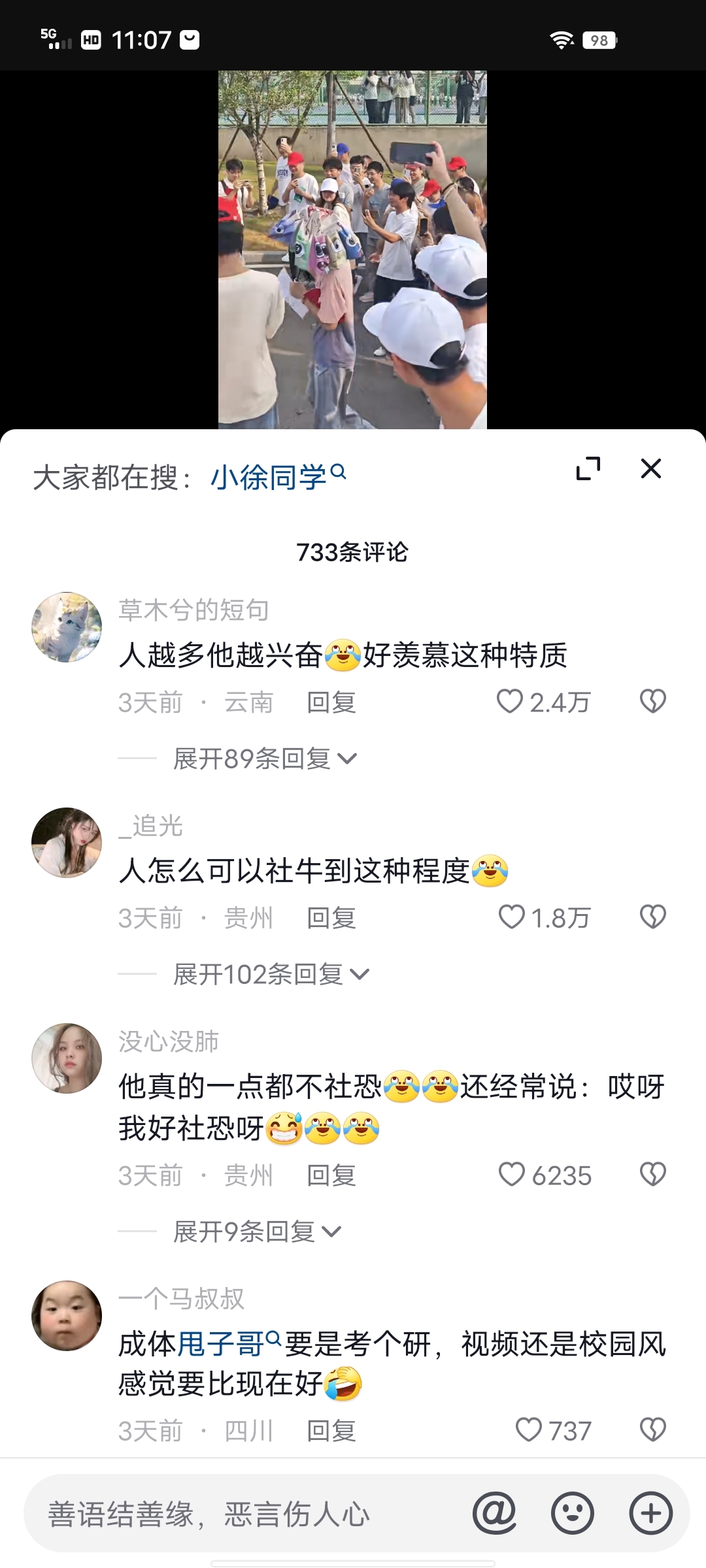The height and width of the screenshot is (1568, 706).
Task: Reply to the comment by _追光
Action: [x=331, y=918]
